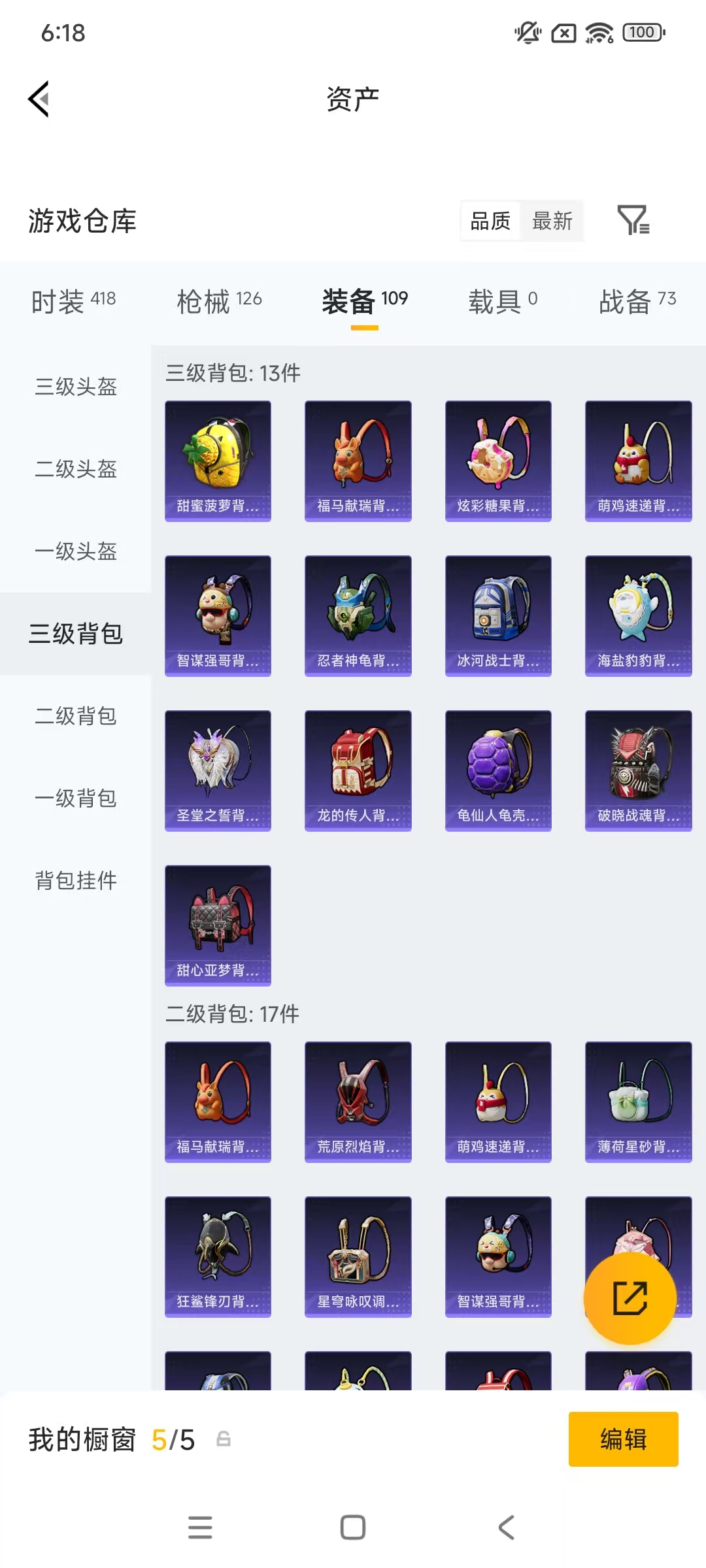This screenshot has width=706, height=1568.
Task: Expand the 二级背包 sidebar category
Action: coord(75,717)
